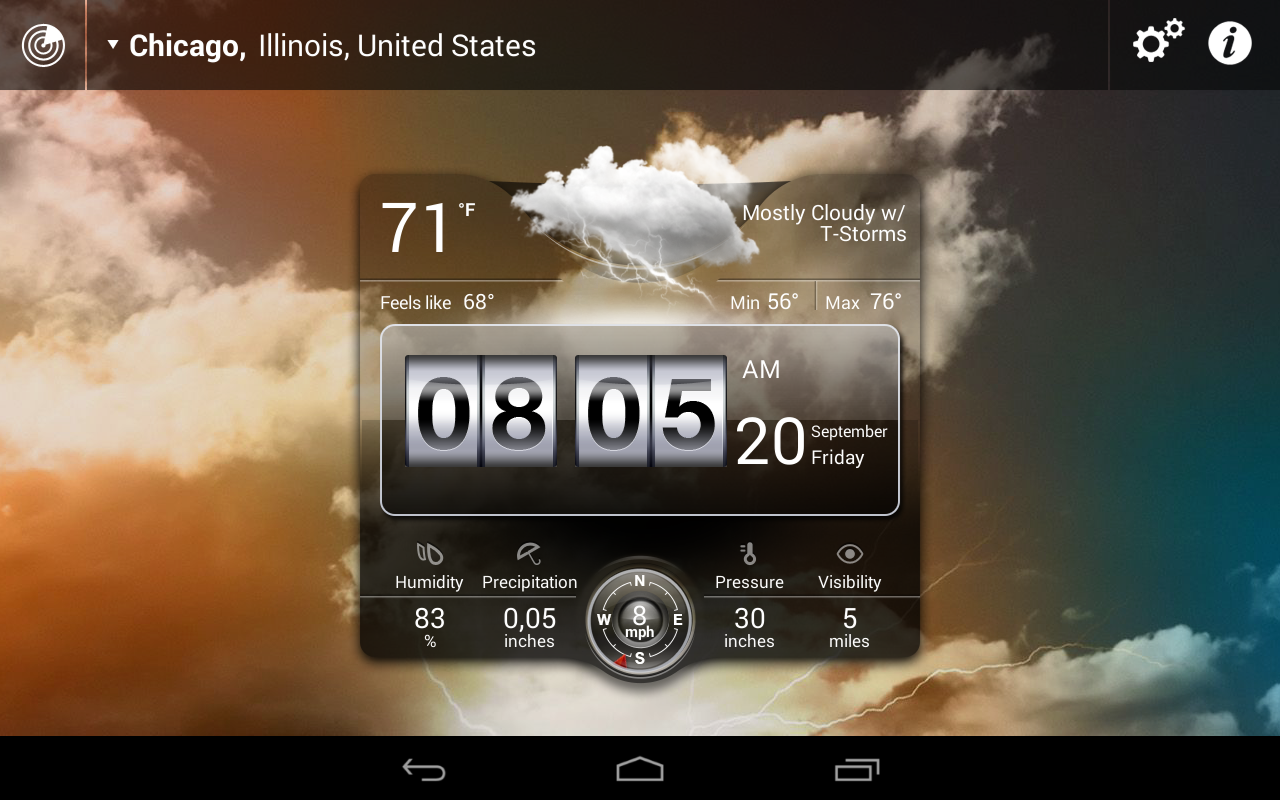Screen dimensions: 1280x800
Task: Open recent apps
Action: coord(856,769)
